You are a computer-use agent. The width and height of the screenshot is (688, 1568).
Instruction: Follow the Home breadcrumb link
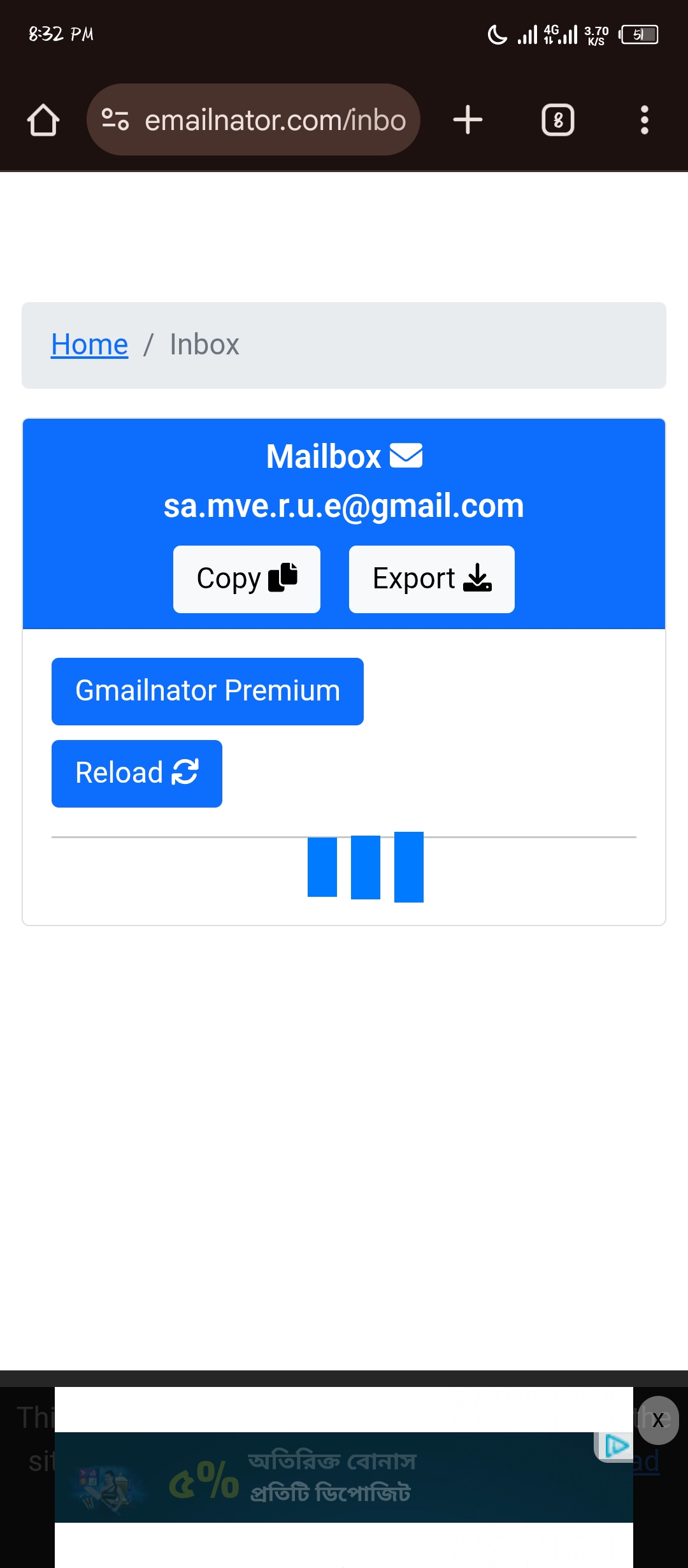tap(89, 345)
